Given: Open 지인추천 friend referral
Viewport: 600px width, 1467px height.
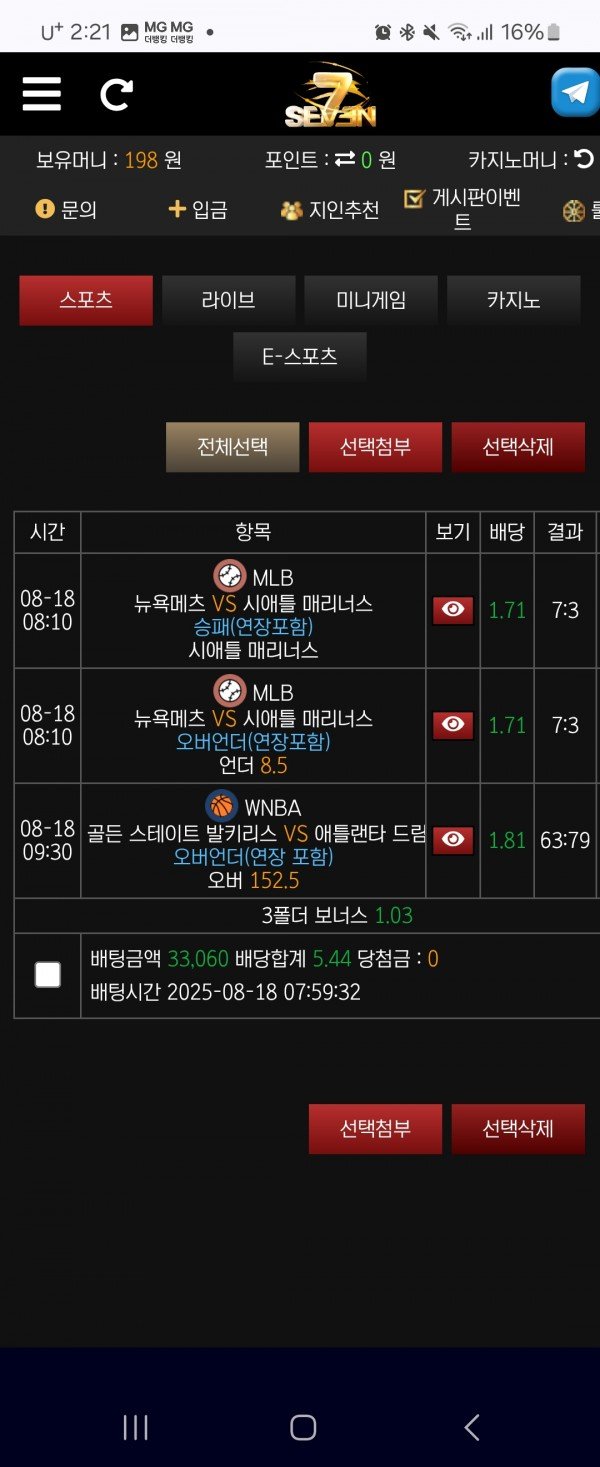Looking at the screenshot, I should (330, 210).
